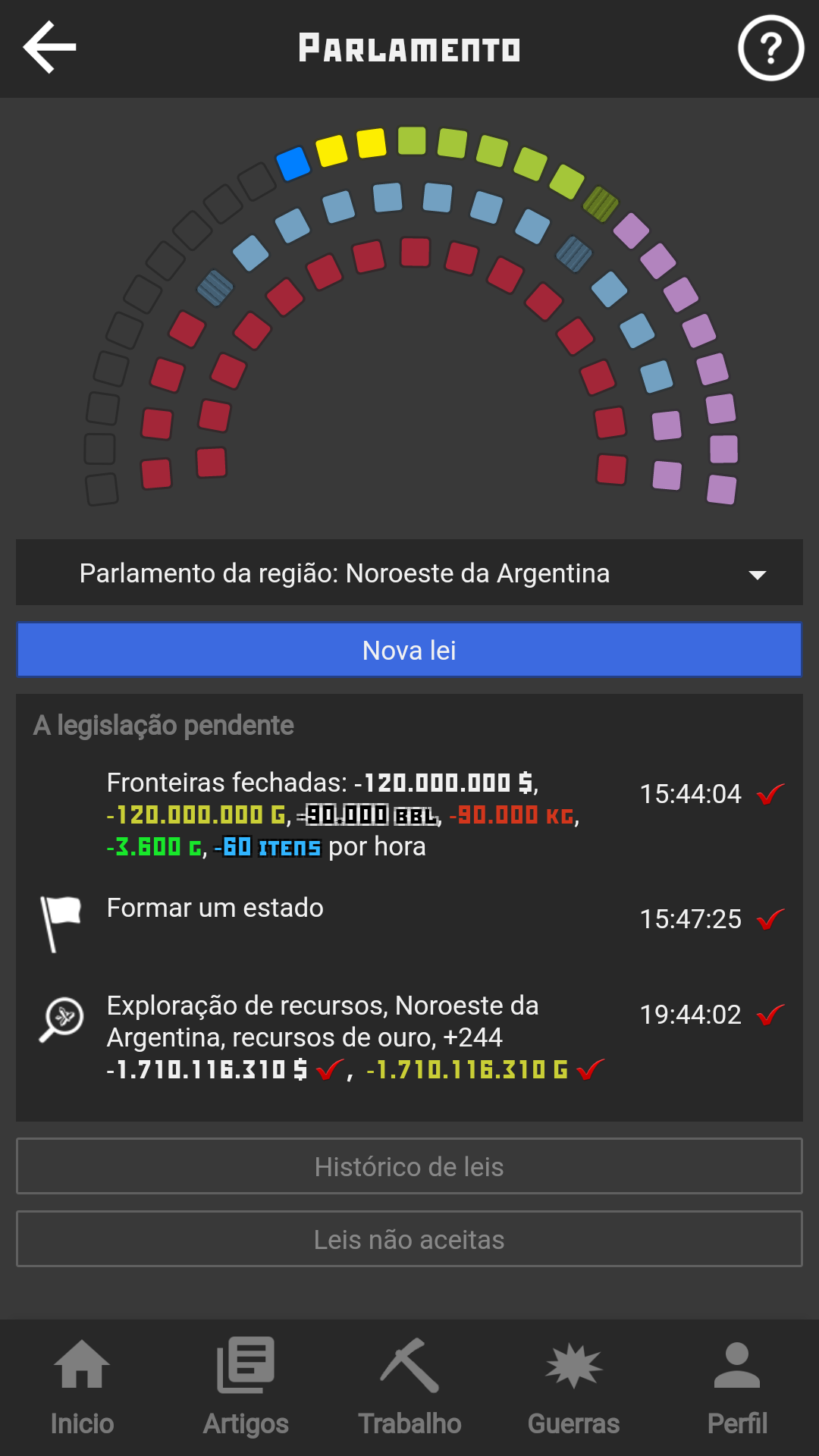Screen dimensions: 819x1456
Task: Propose a new law with Nova lei
Action: pyautogui.click(x=409, y=650)
